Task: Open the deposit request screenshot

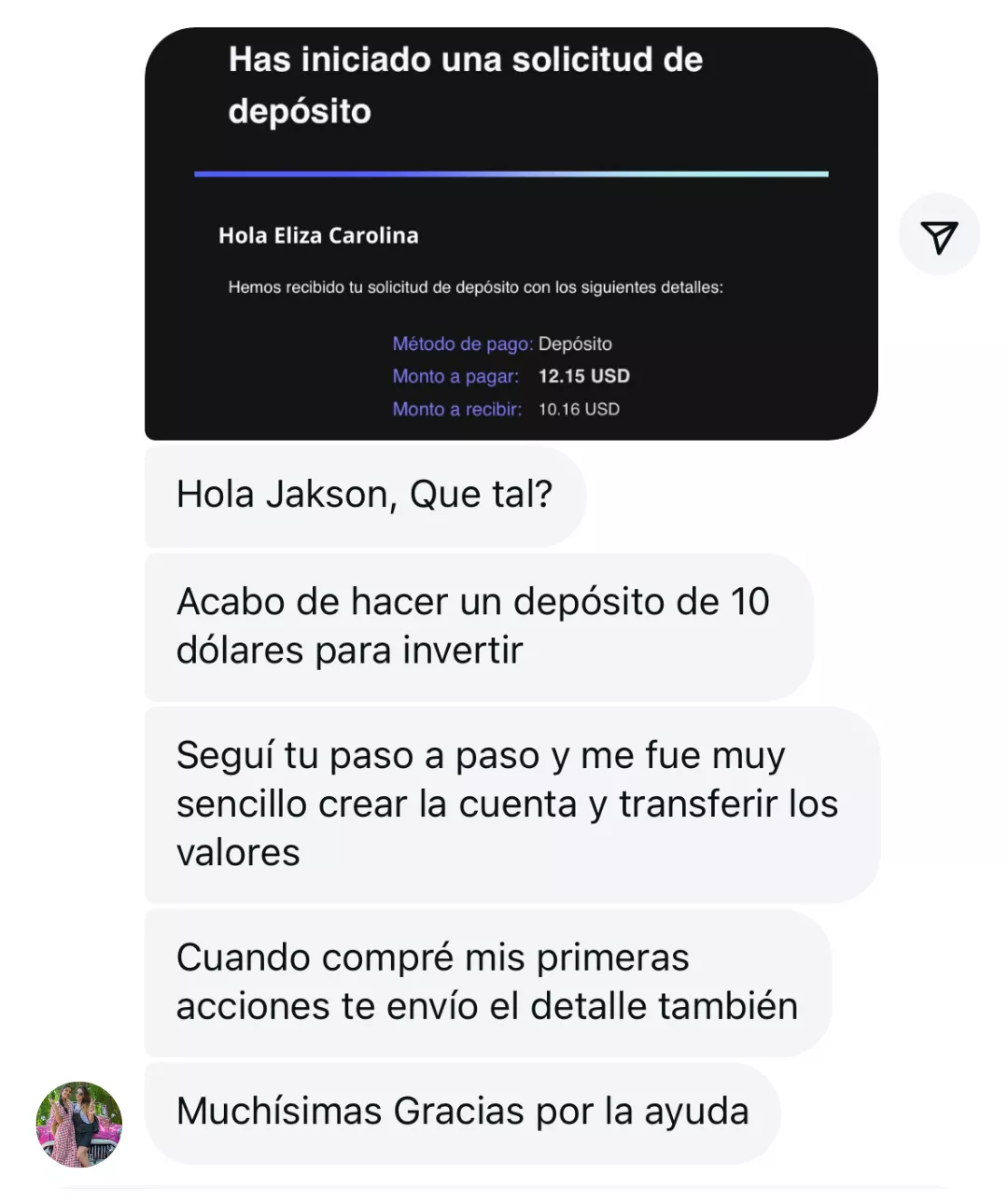Action: click(511, 233)
